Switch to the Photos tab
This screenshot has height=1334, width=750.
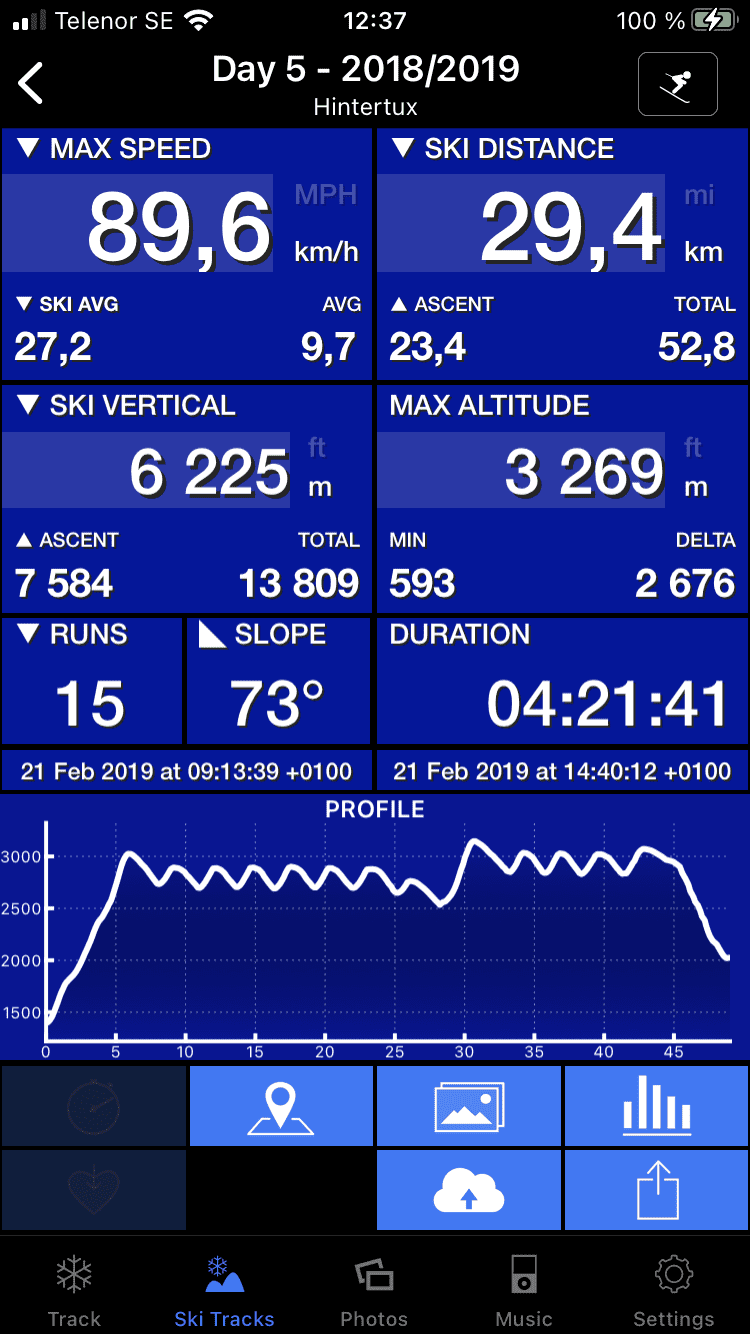coord(374,1290)
